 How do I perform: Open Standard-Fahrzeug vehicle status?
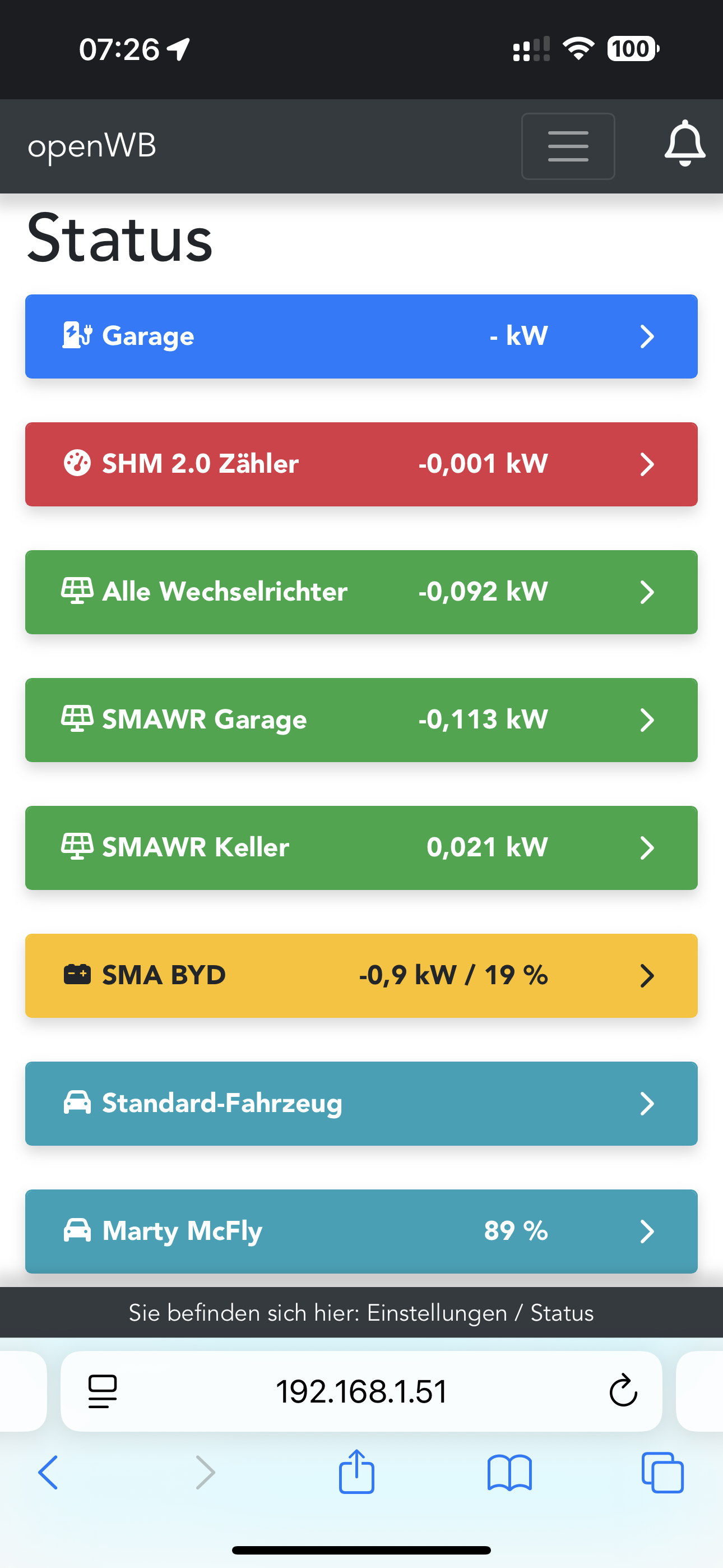[x=361, y=1104]
